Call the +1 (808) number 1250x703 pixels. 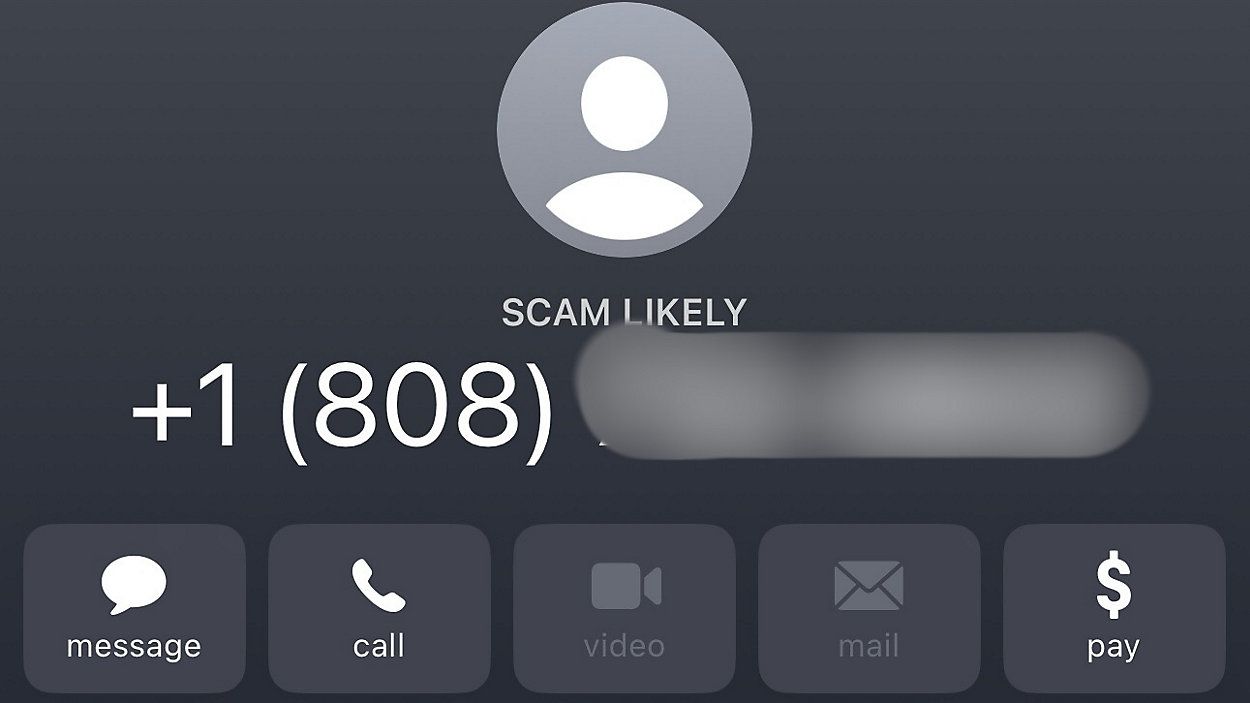point(379,607)
